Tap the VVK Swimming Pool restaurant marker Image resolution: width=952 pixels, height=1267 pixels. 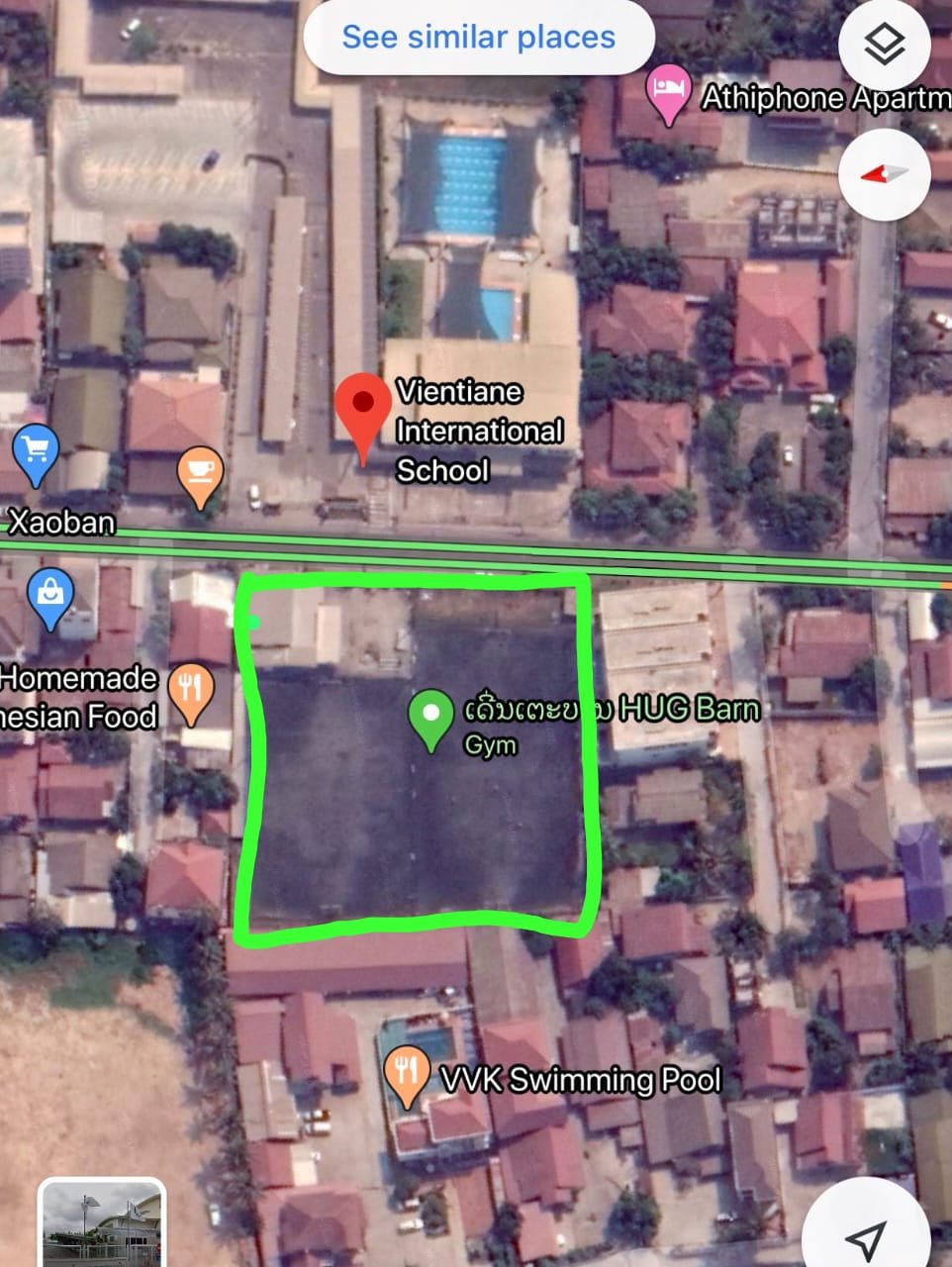tap(405, 1074)
